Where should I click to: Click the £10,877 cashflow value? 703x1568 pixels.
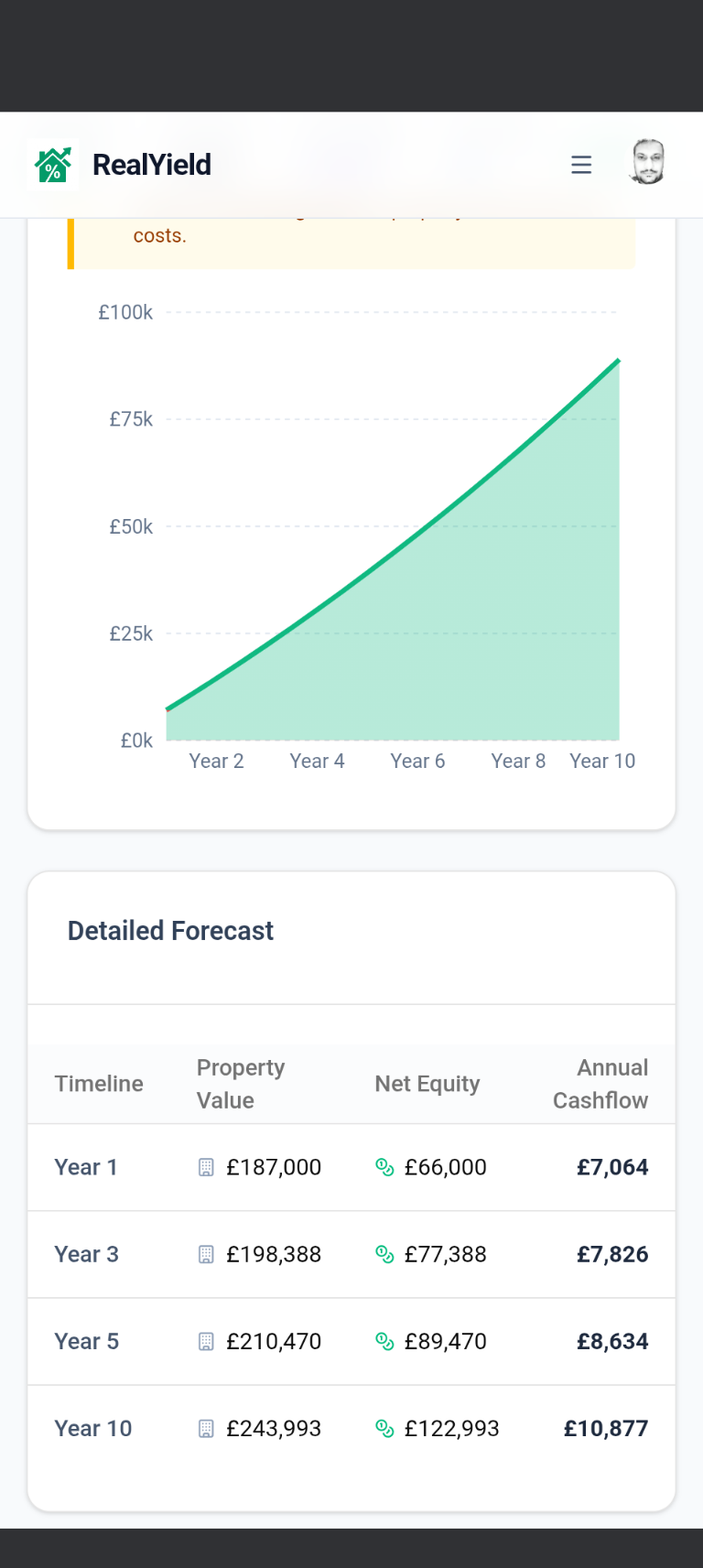[x=606, y=1428]
